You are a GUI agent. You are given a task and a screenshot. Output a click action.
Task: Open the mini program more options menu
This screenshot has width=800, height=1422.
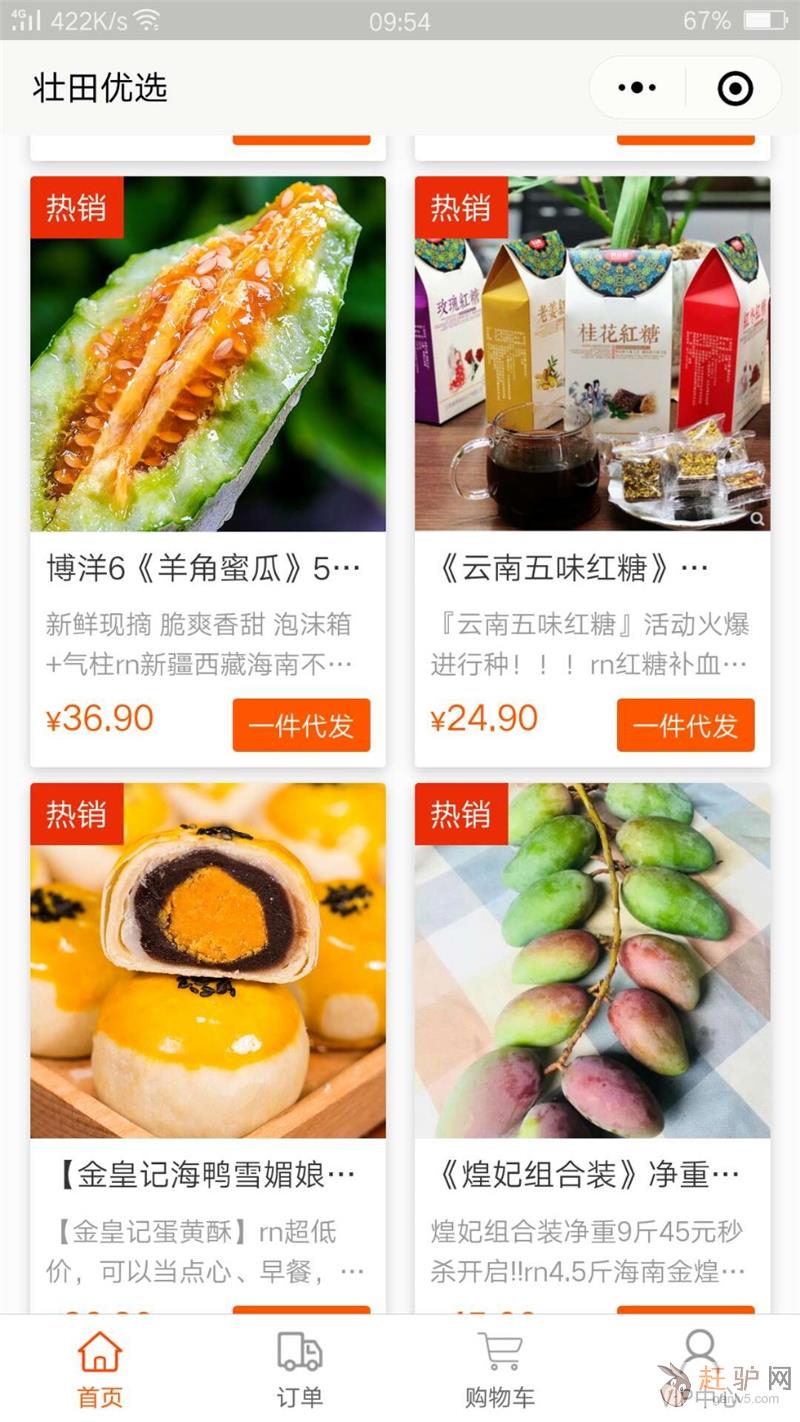tap(637, 88)
